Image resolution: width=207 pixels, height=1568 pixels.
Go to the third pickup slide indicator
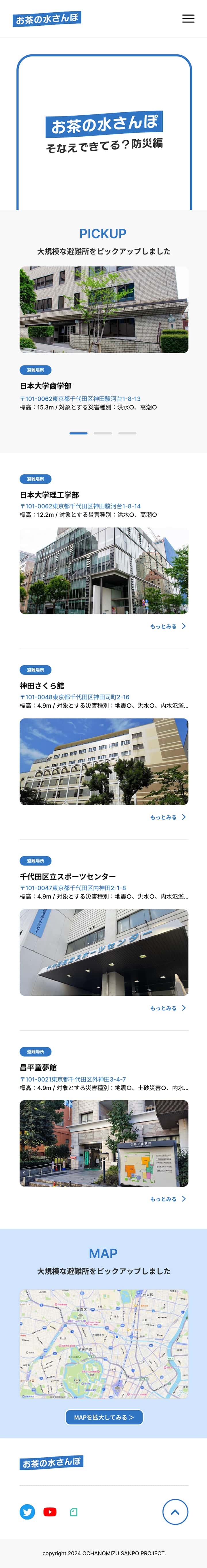click(127, 433)
